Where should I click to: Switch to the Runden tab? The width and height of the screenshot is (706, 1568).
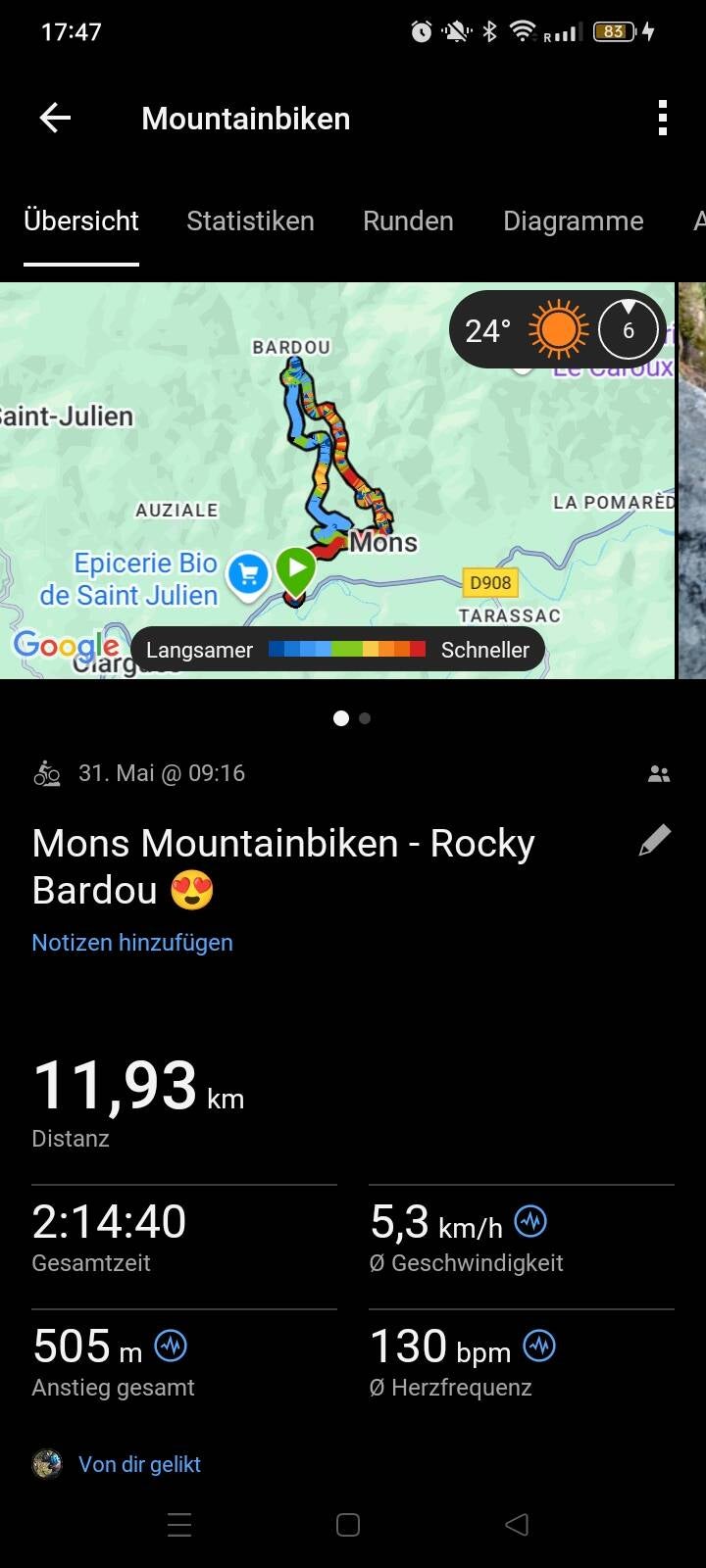point(408,221)
